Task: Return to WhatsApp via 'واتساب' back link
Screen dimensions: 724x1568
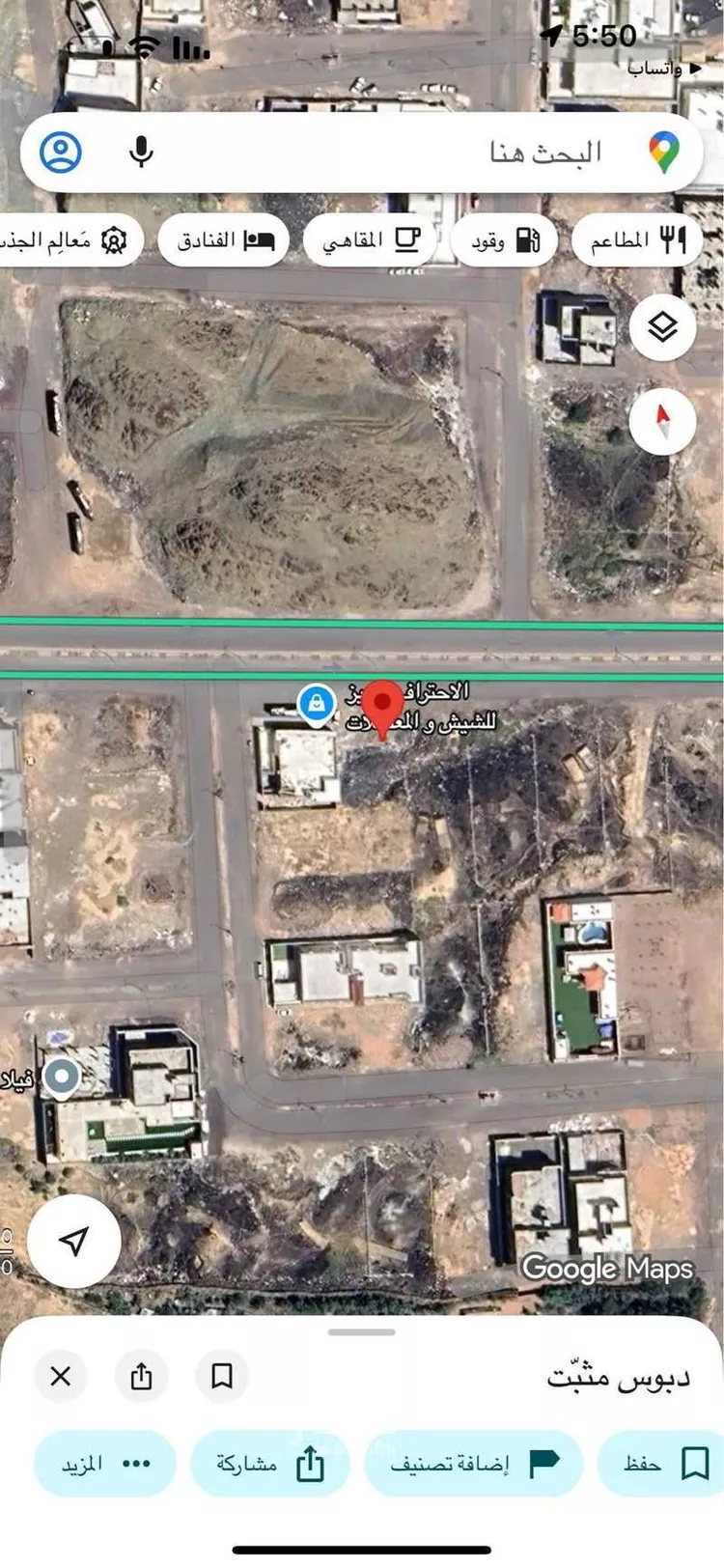Action: click(x=654, y=69)
